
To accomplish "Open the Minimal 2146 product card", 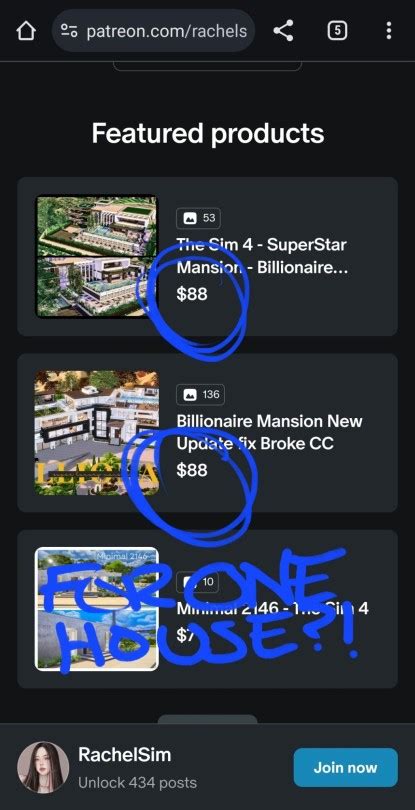I will pos(207,609).
